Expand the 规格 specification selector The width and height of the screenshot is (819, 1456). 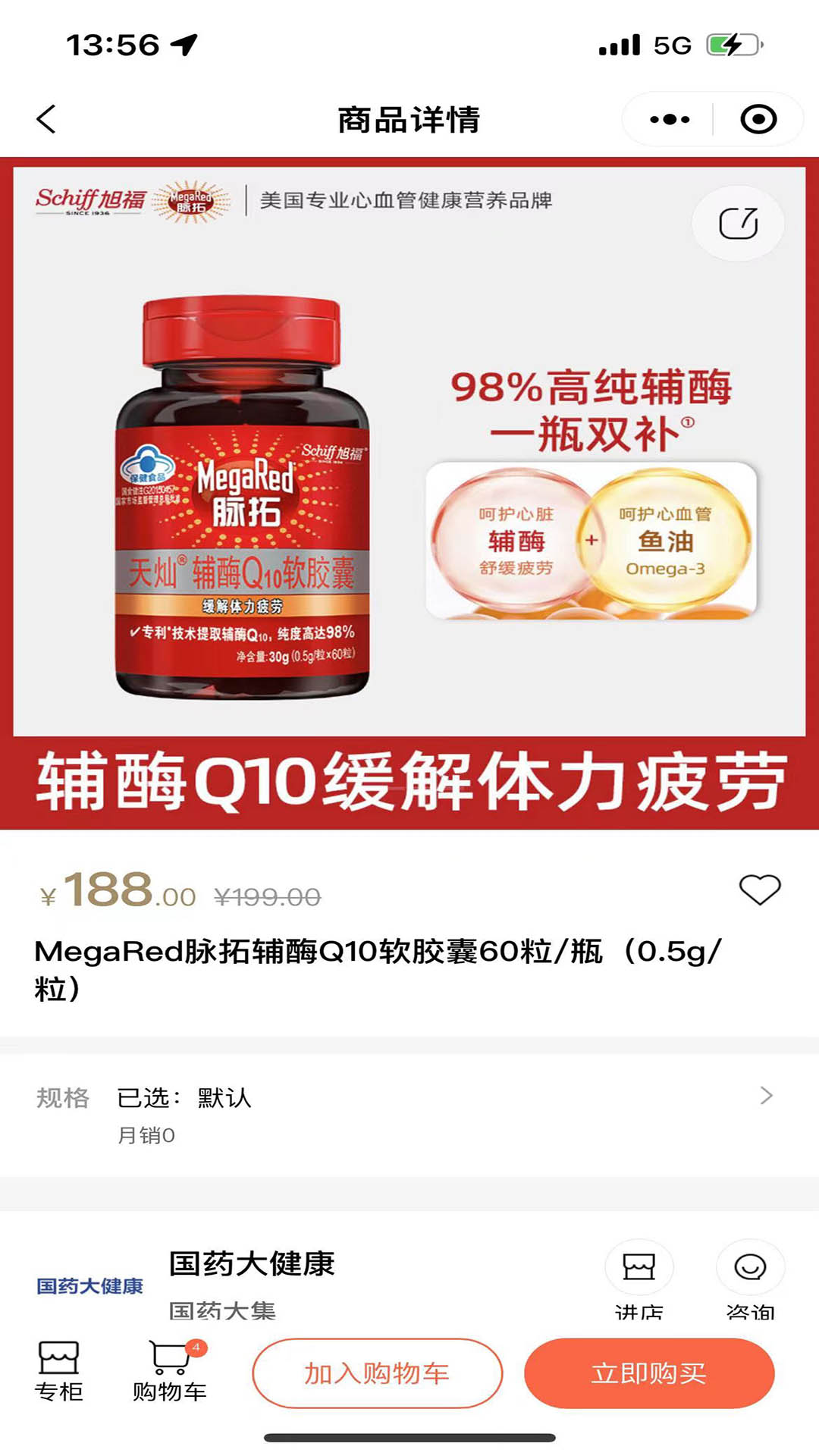pos(64,1095)
